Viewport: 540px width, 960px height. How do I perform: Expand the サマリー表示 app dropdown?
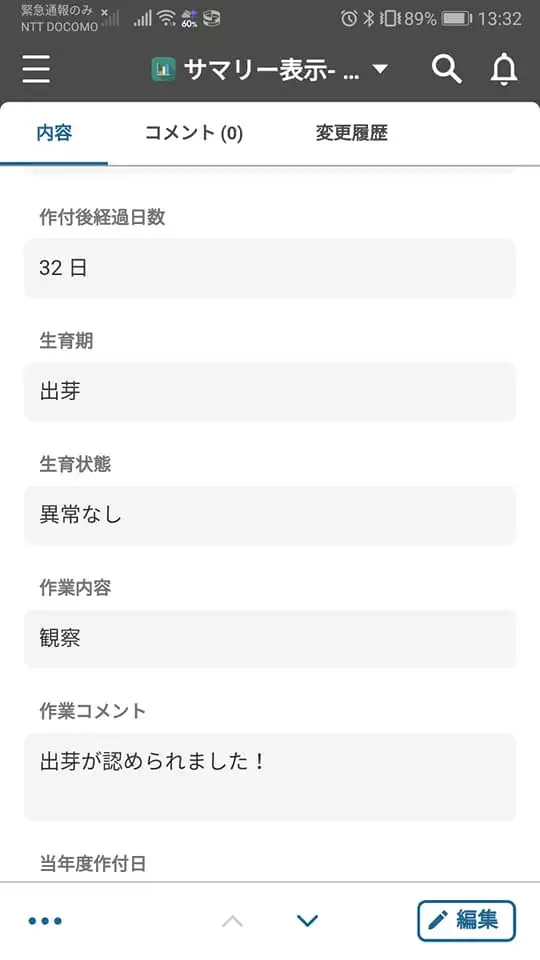click(x=380, y=69)
